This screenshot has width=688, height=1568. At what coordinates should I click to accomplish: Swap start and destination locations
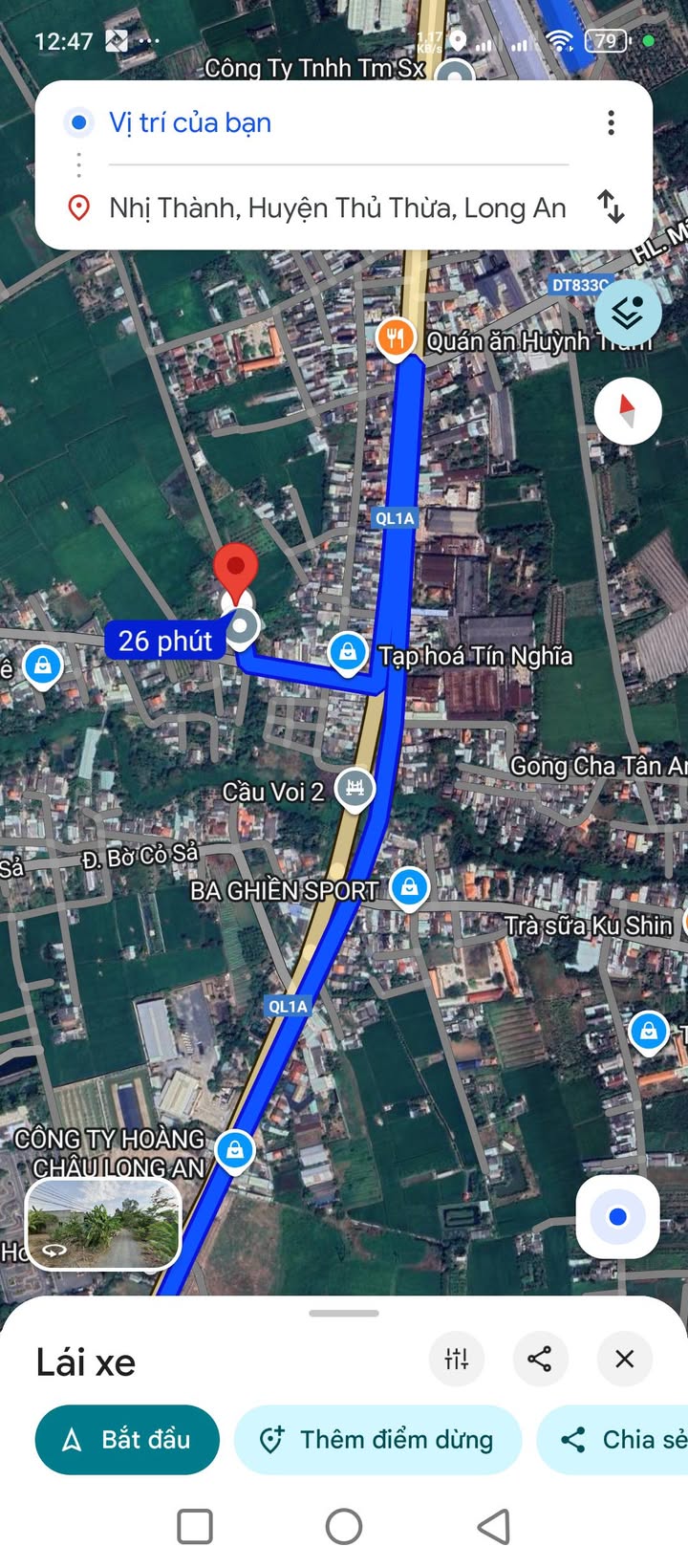click(611, 207)
